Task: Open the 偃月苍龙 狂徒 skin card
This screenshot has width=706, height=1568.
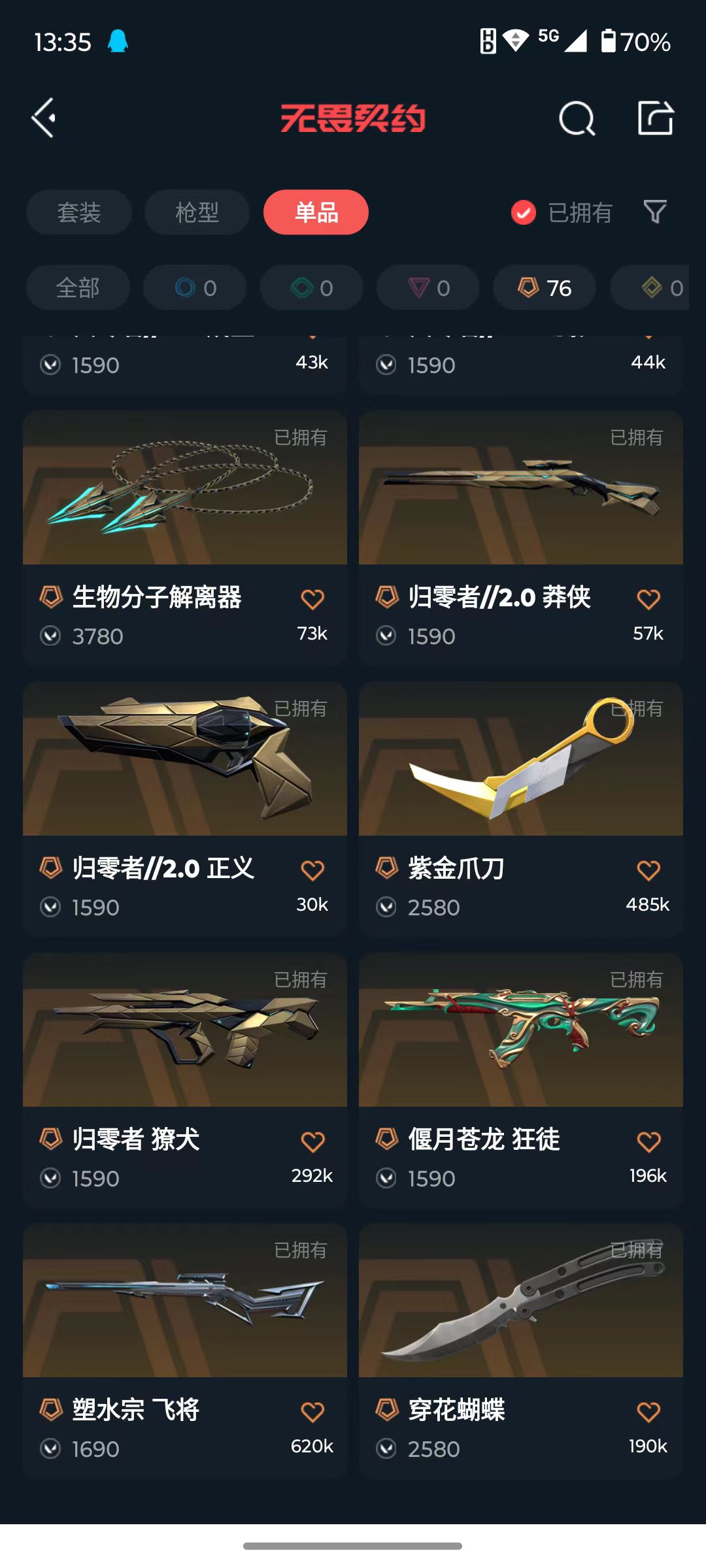Action: coord(521,1080)
